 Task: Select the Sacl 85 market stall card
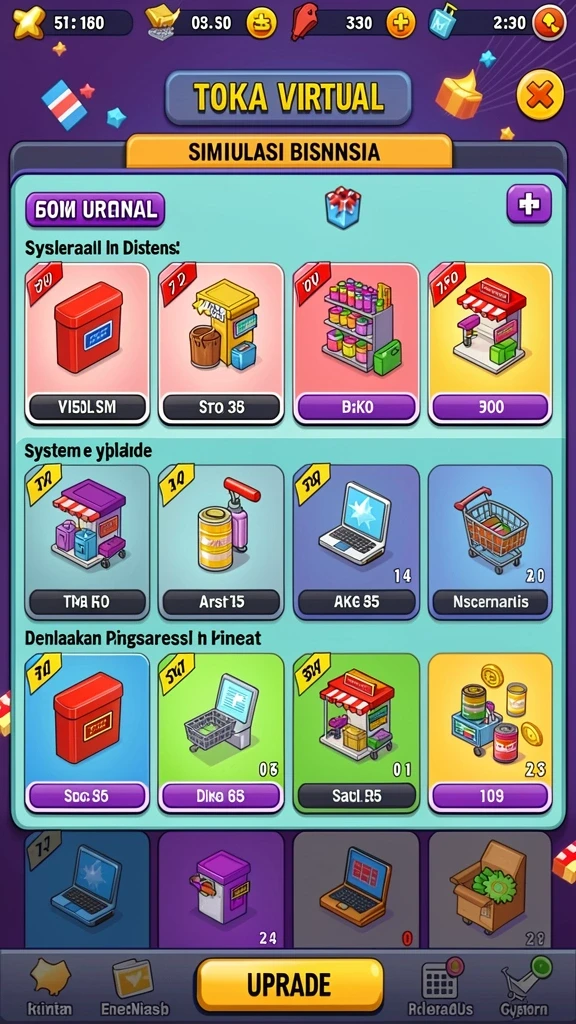coord(357,733)
